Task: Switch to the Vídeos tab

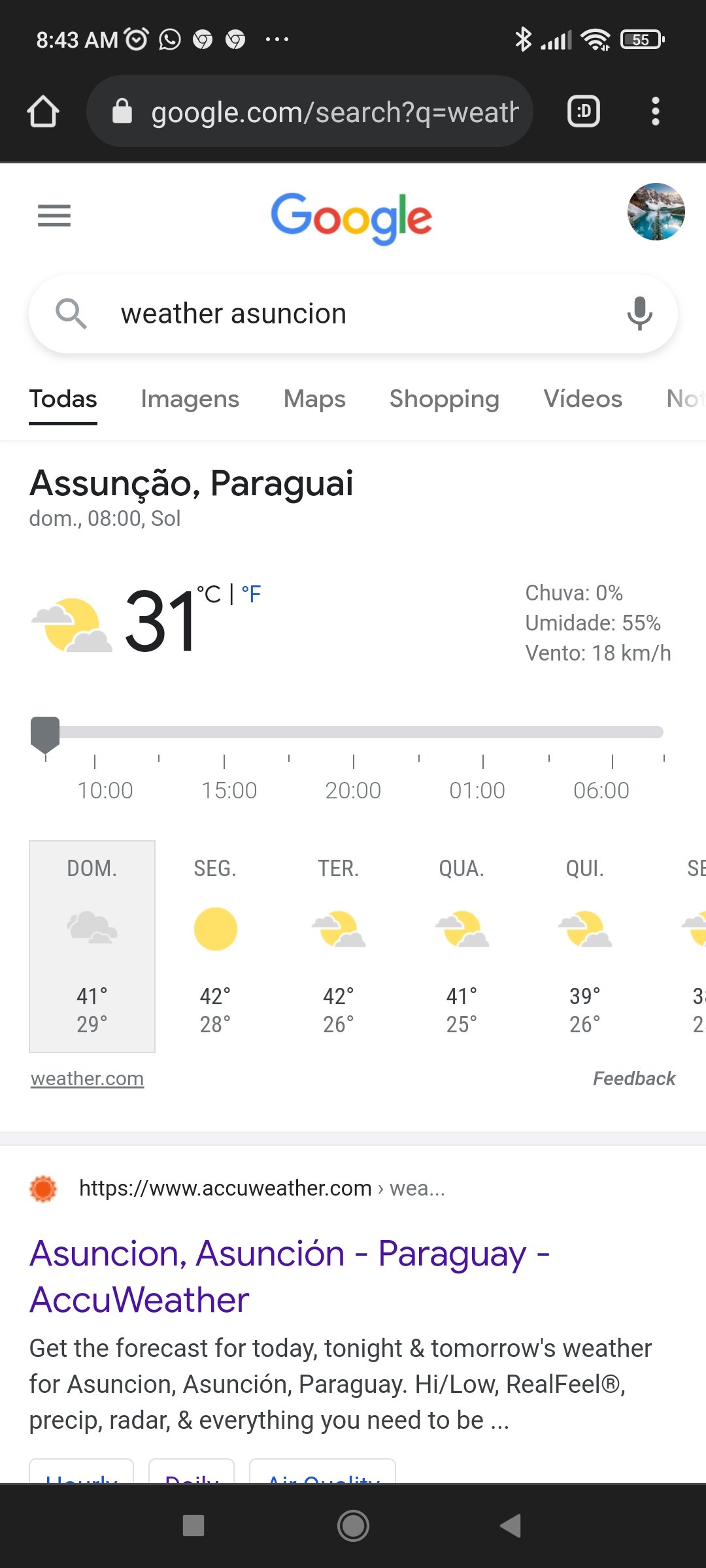Action: click(583, 399)
